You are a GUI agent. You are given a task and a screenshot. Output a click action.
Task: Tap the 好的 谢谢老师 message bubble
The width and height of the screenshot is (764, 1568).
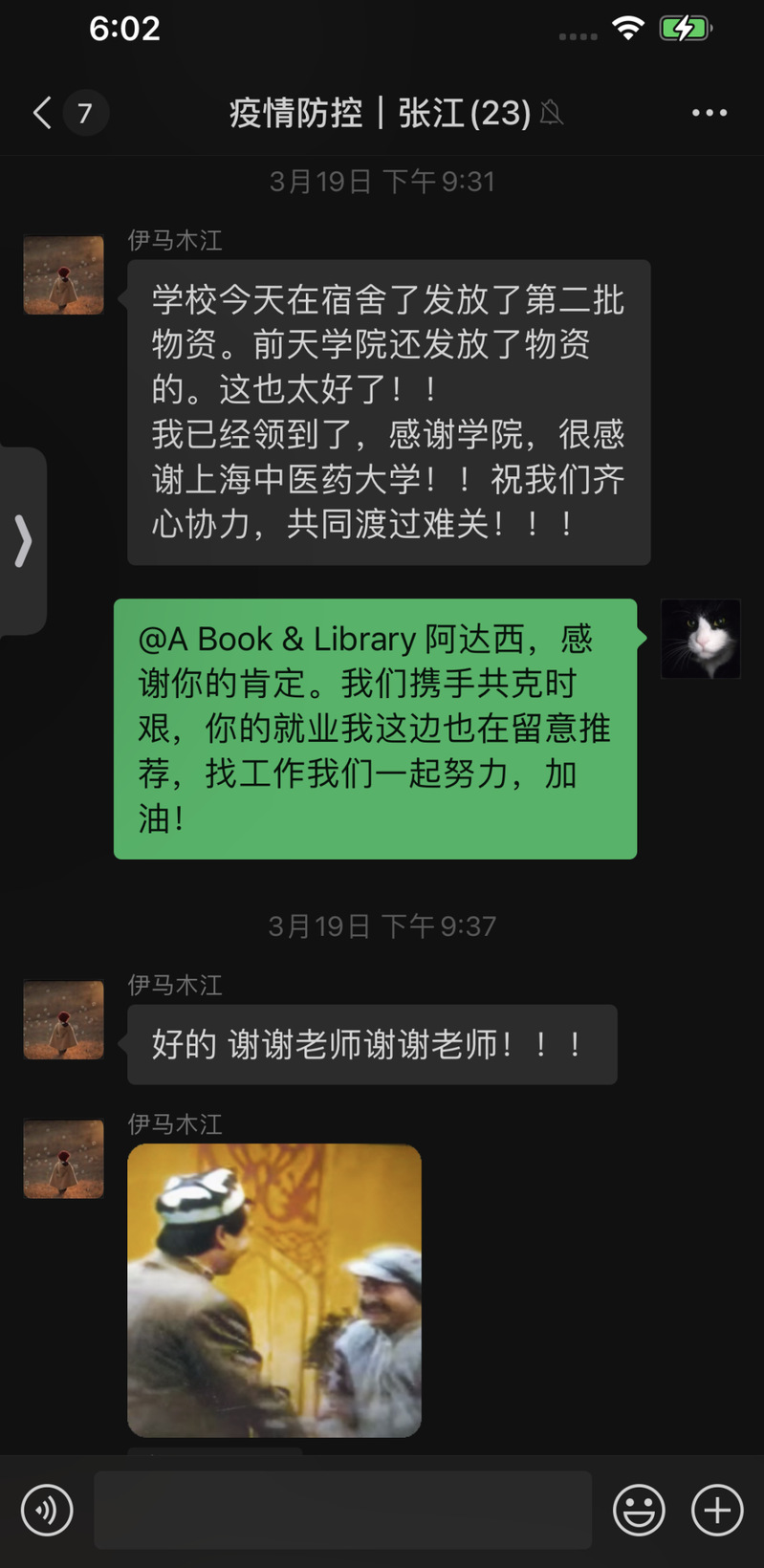(371, 1045)
